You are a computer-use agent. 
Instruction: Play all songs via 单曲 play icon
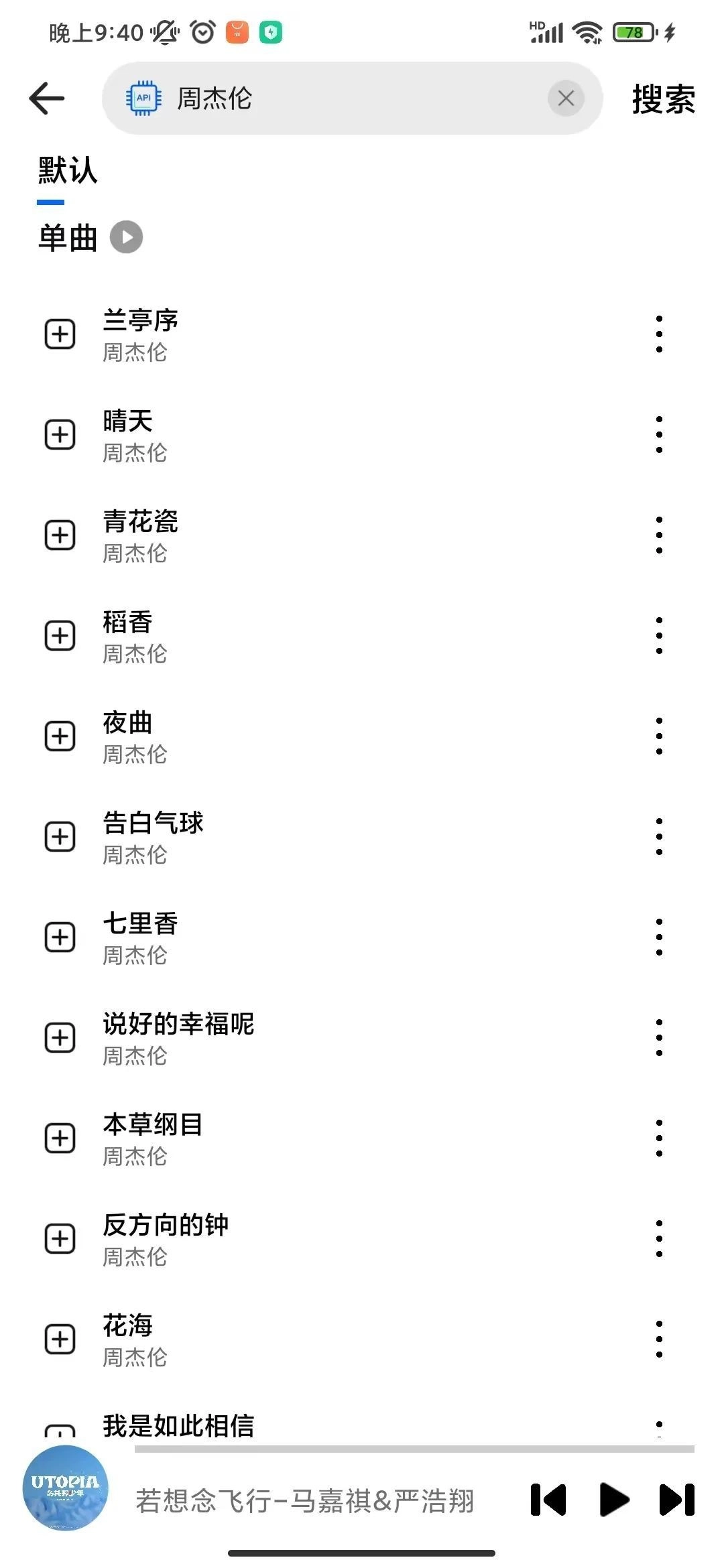point(126,237)
